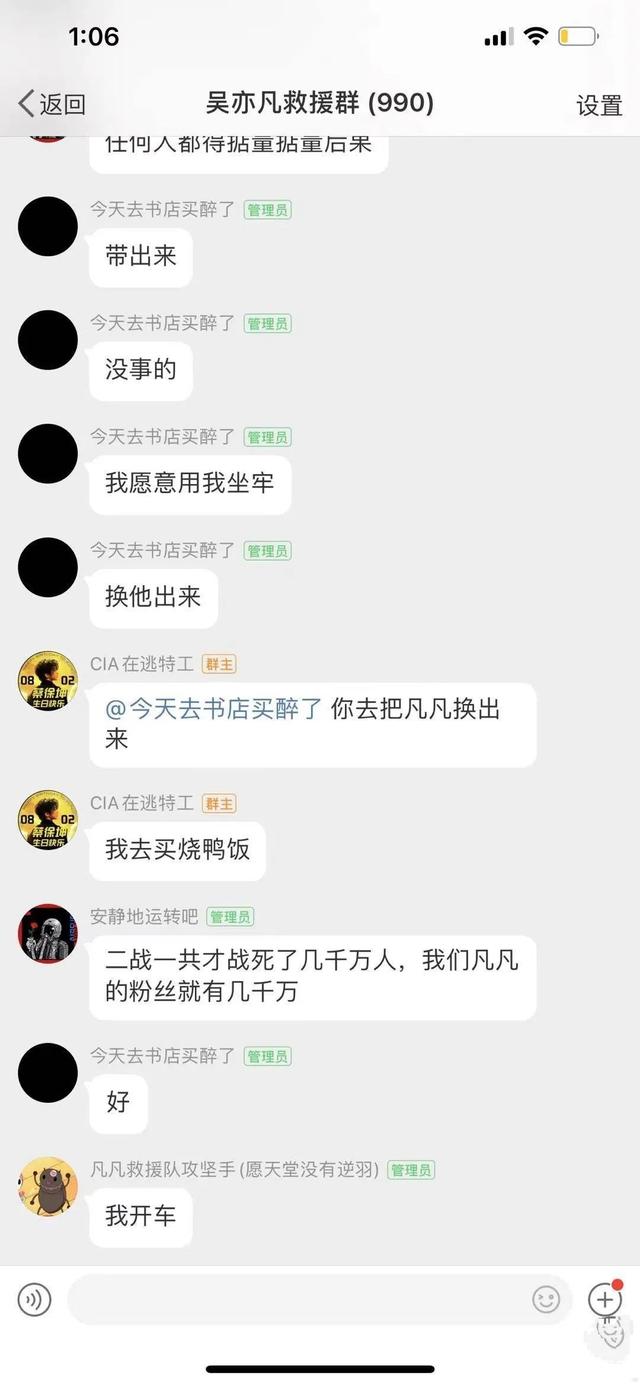Switch to voice message input

pos(34,1300)
